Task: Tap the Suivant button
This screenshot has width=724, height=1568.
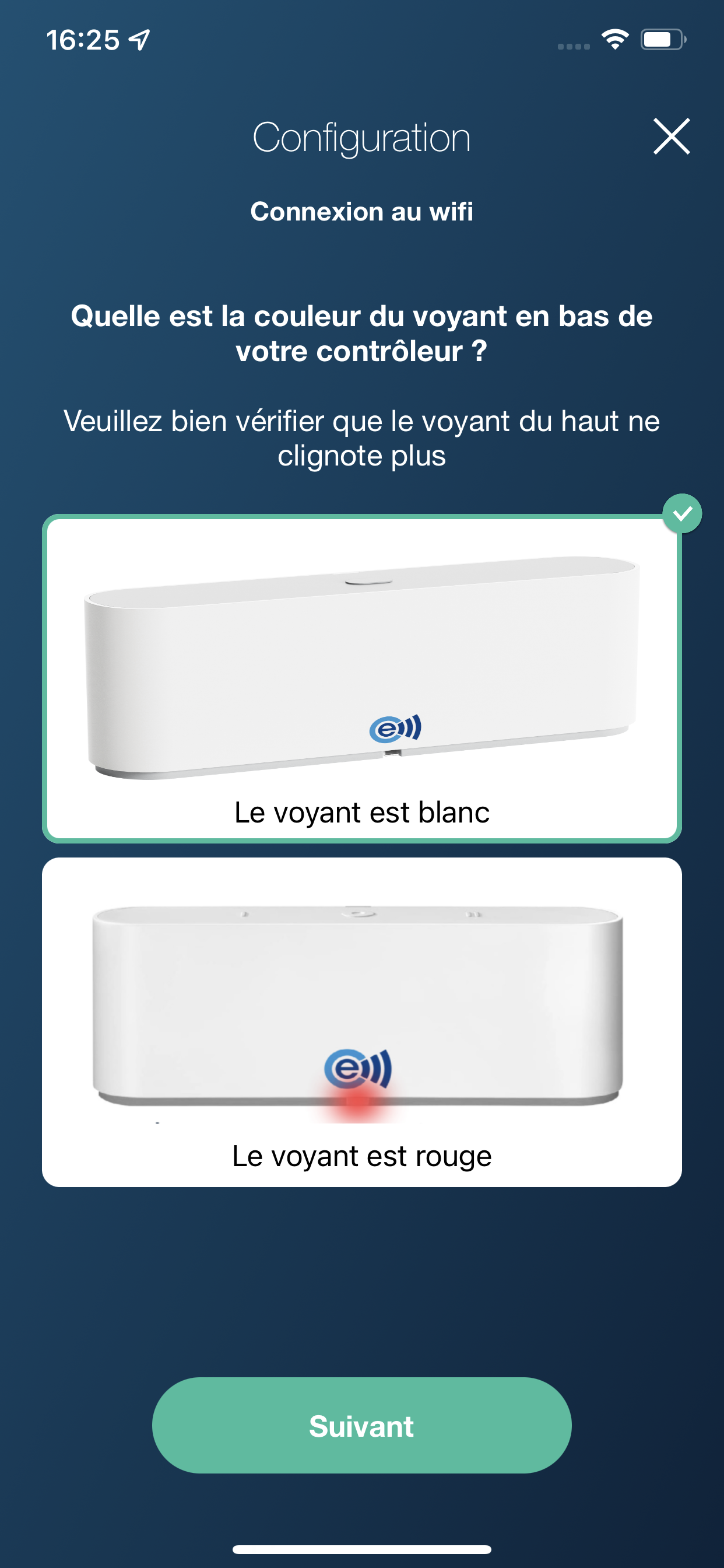Action: tap(361, 1426)
